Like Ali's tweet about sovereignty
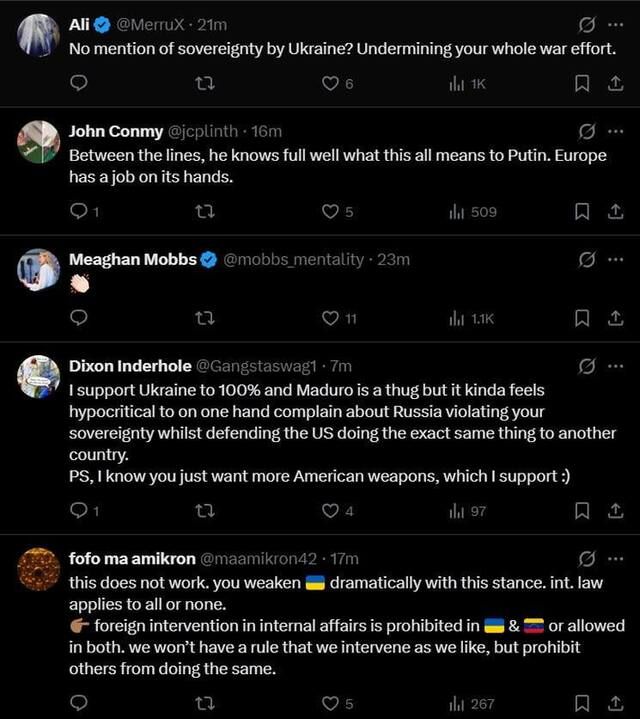The image size is (640, 719). 331,85
